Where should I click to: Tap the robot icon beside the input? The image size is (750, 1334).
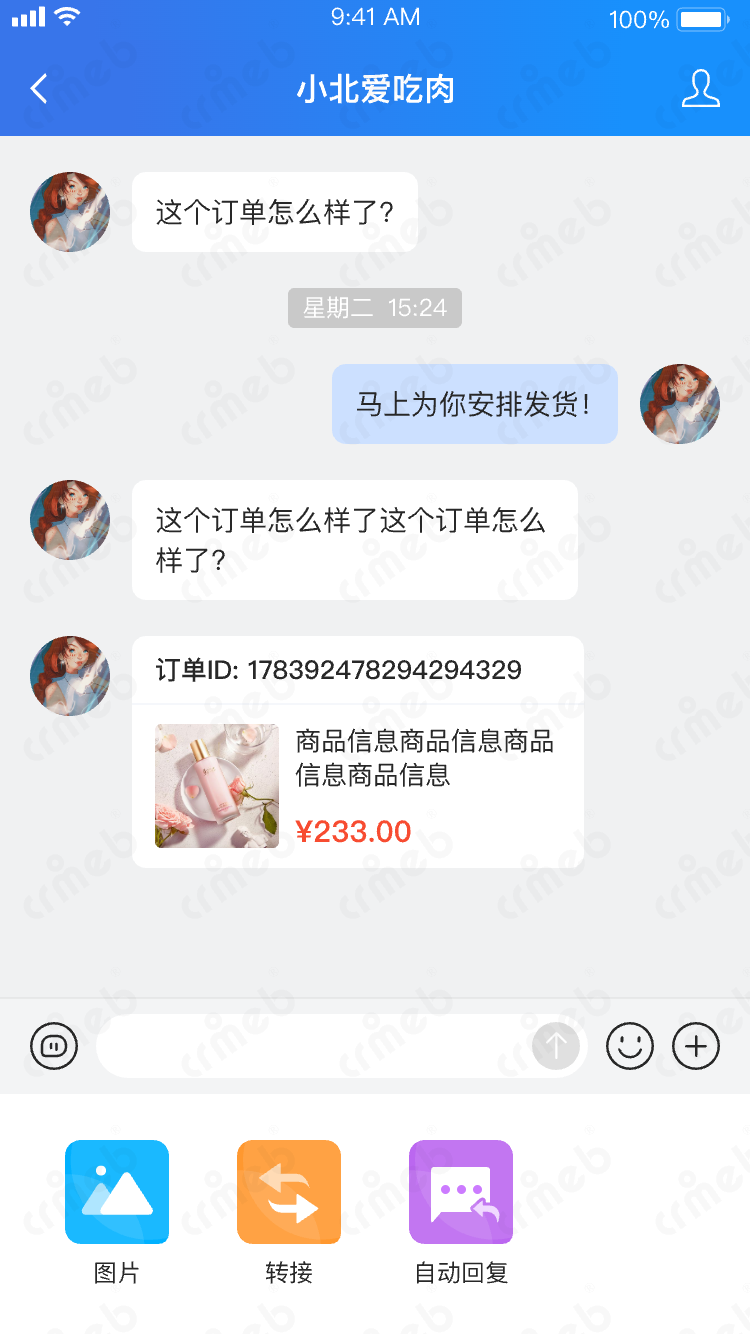(x=54, y=1046)
